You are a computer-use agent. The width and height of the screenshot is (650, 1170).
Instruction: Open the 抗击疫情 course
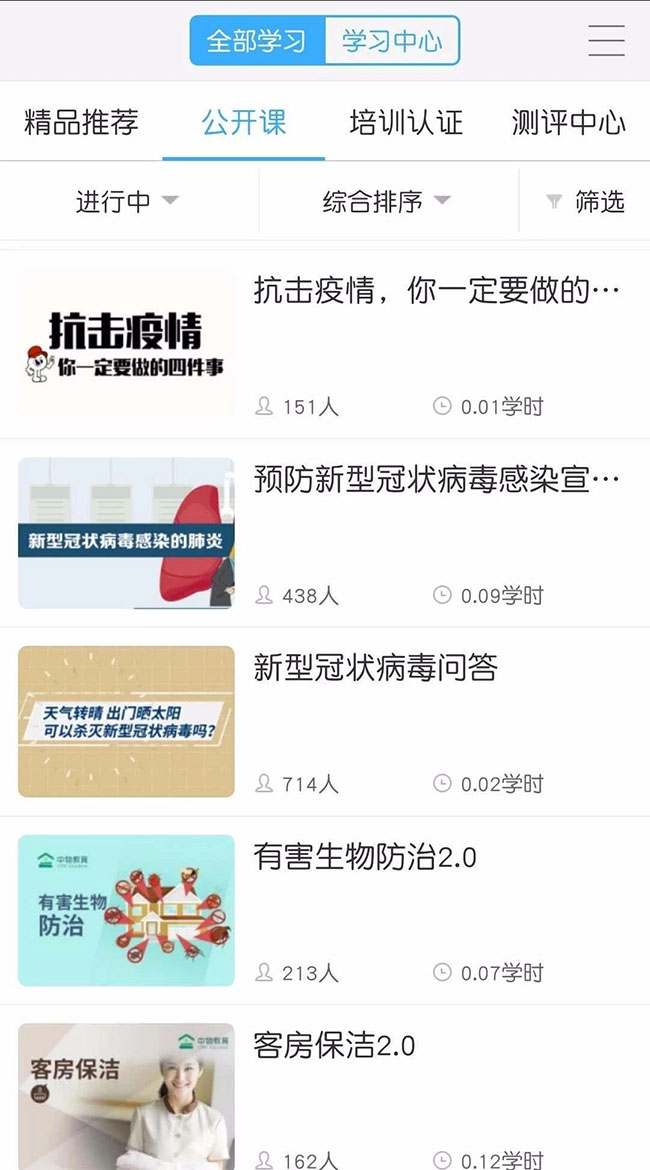tap(436, 292)
